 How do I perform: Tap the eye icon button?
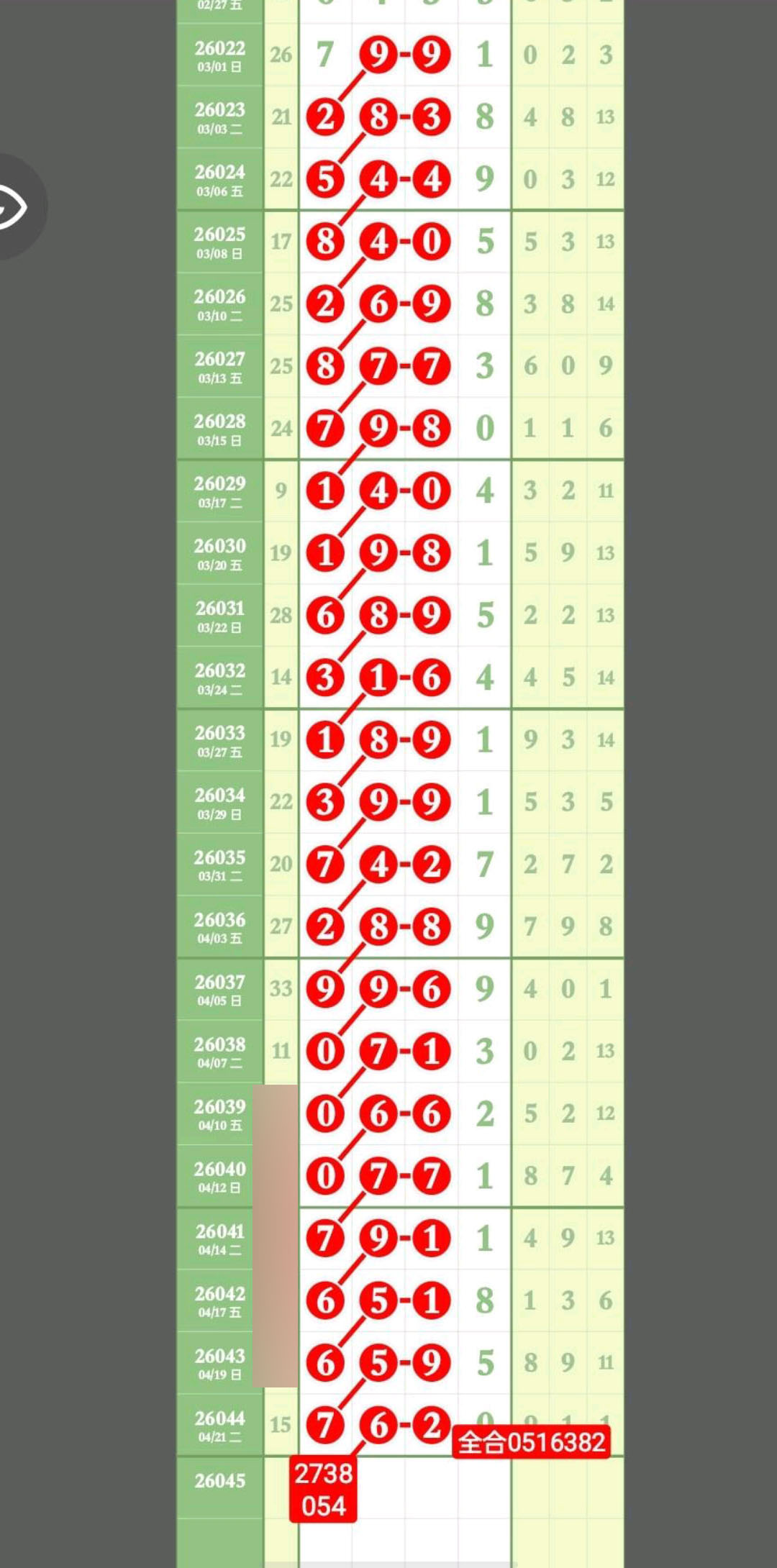pos(13,207)
